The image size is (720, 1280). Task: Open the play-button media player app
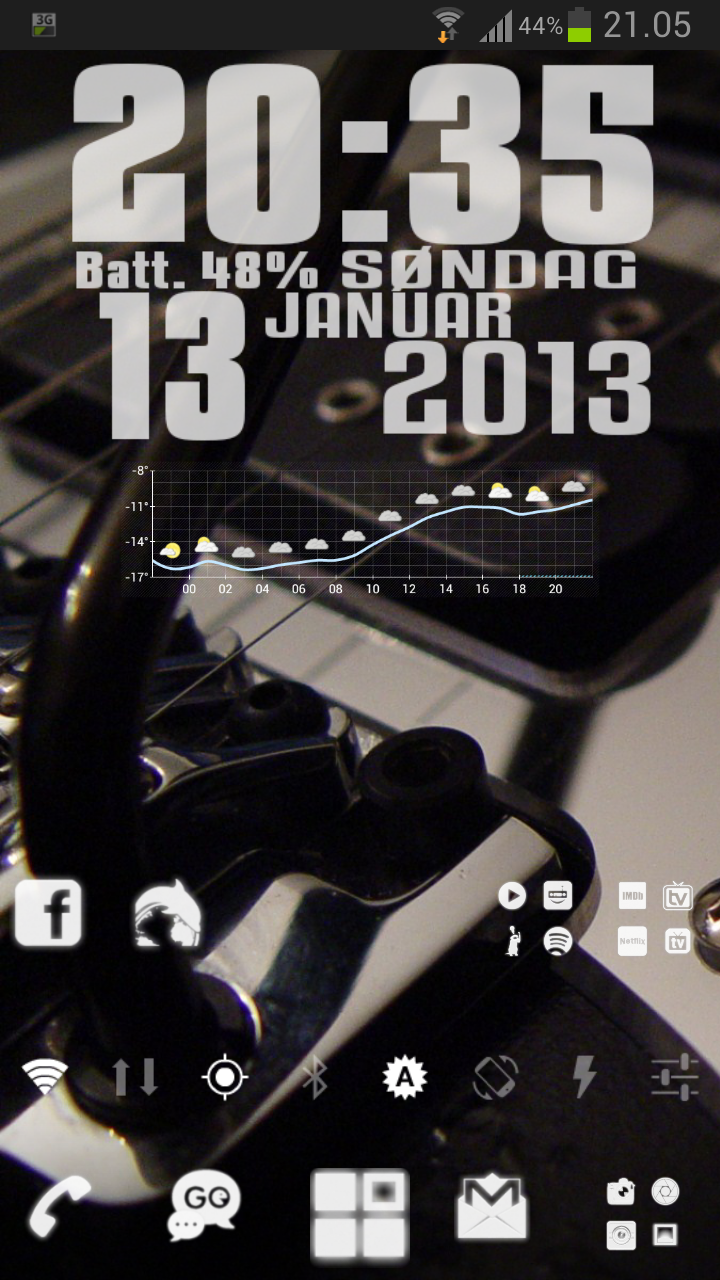(x=512, y=896)
